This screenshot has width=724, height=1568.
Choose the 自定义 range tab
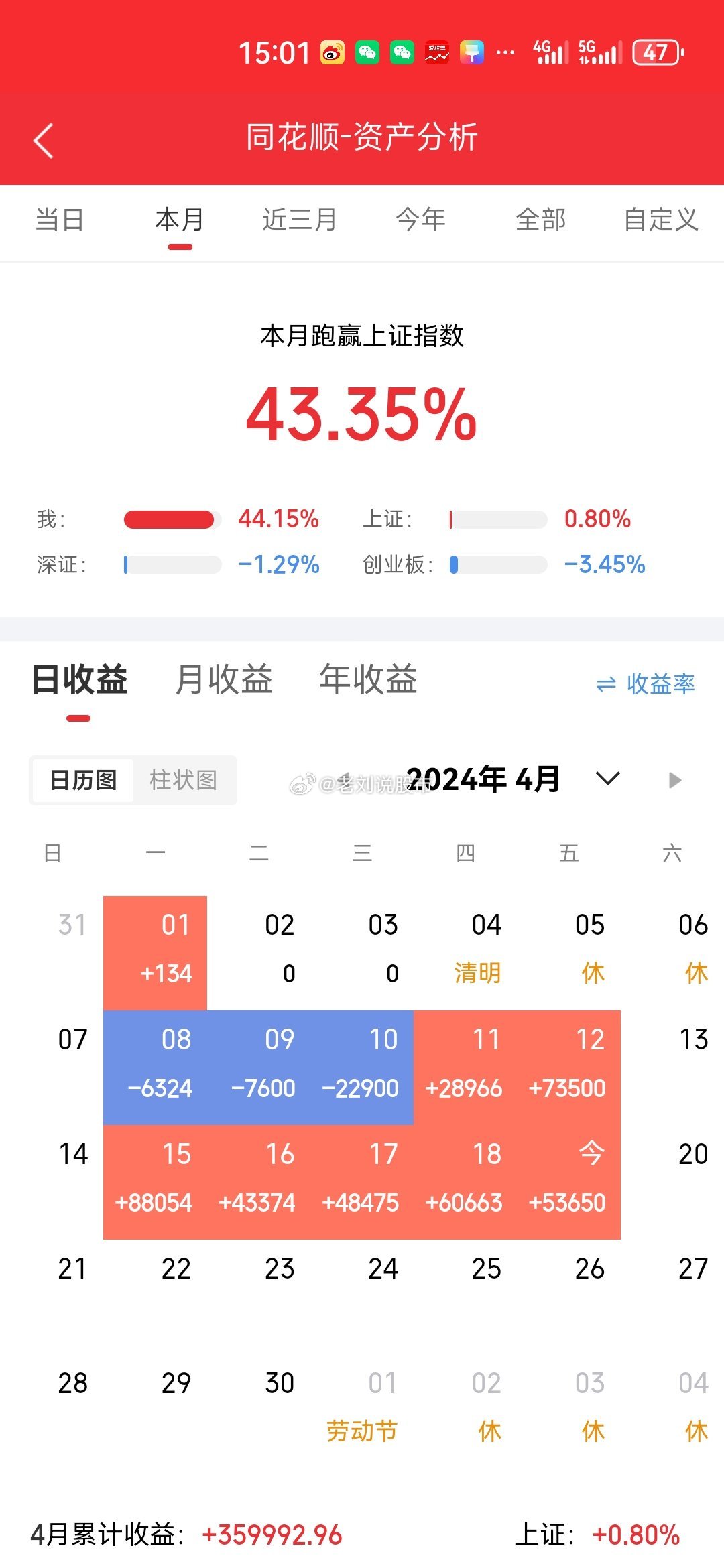tap(661, 220)
